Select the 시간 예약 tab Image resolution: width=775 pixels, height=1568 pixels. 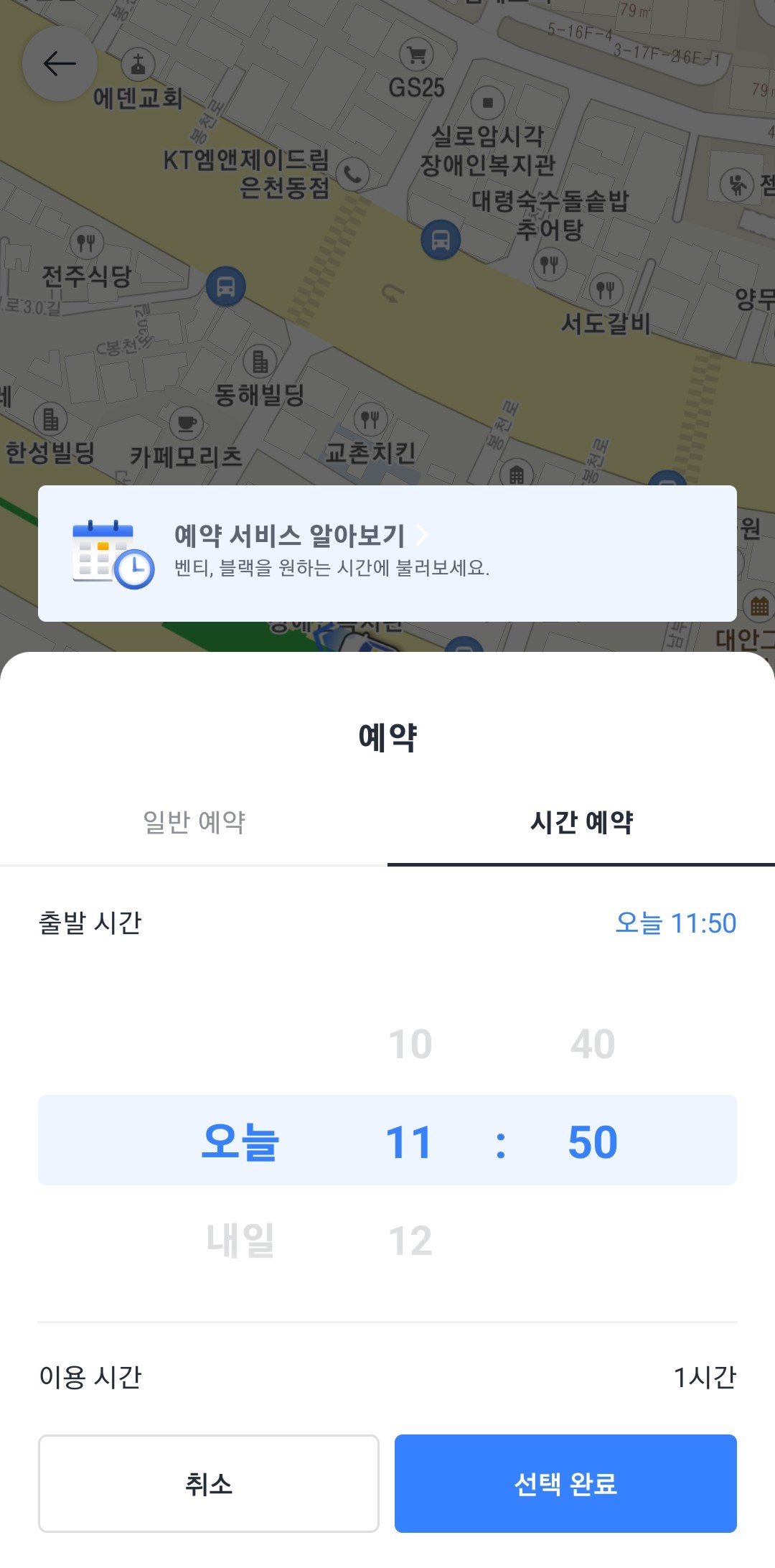click(580, 823)
